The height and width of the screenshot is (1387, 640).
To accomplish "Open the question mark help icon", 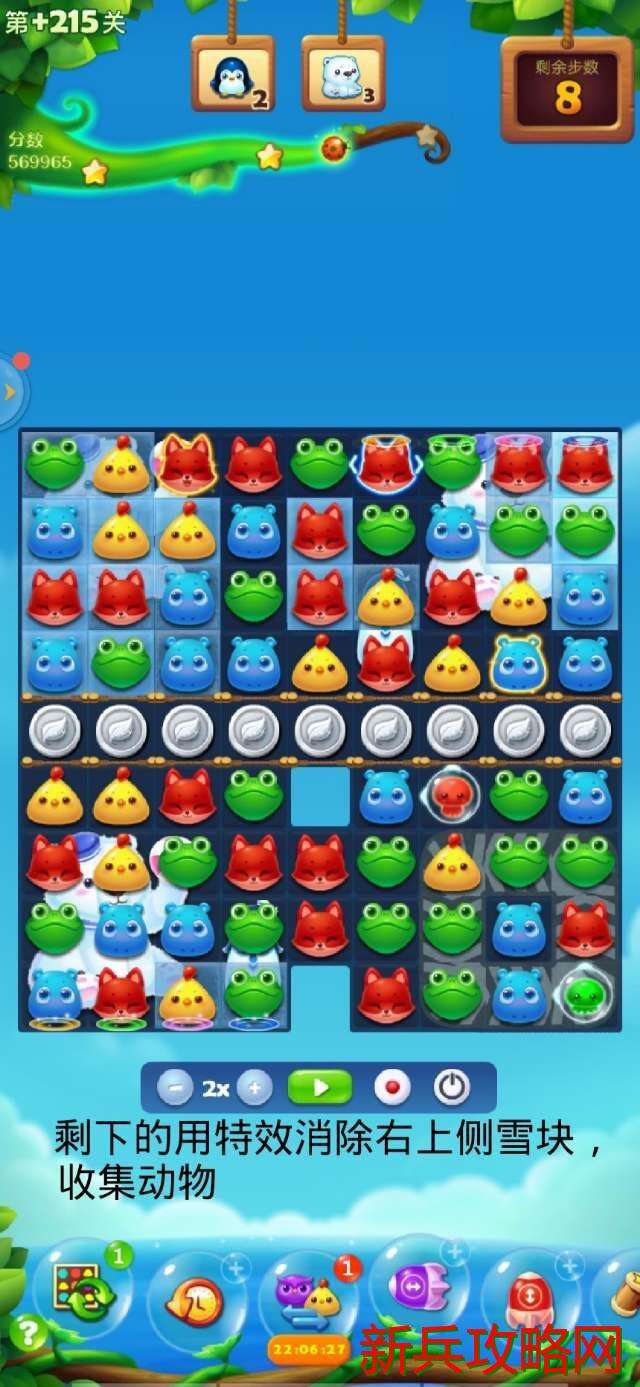I will pyautogui.click(x=29, y=1333).
